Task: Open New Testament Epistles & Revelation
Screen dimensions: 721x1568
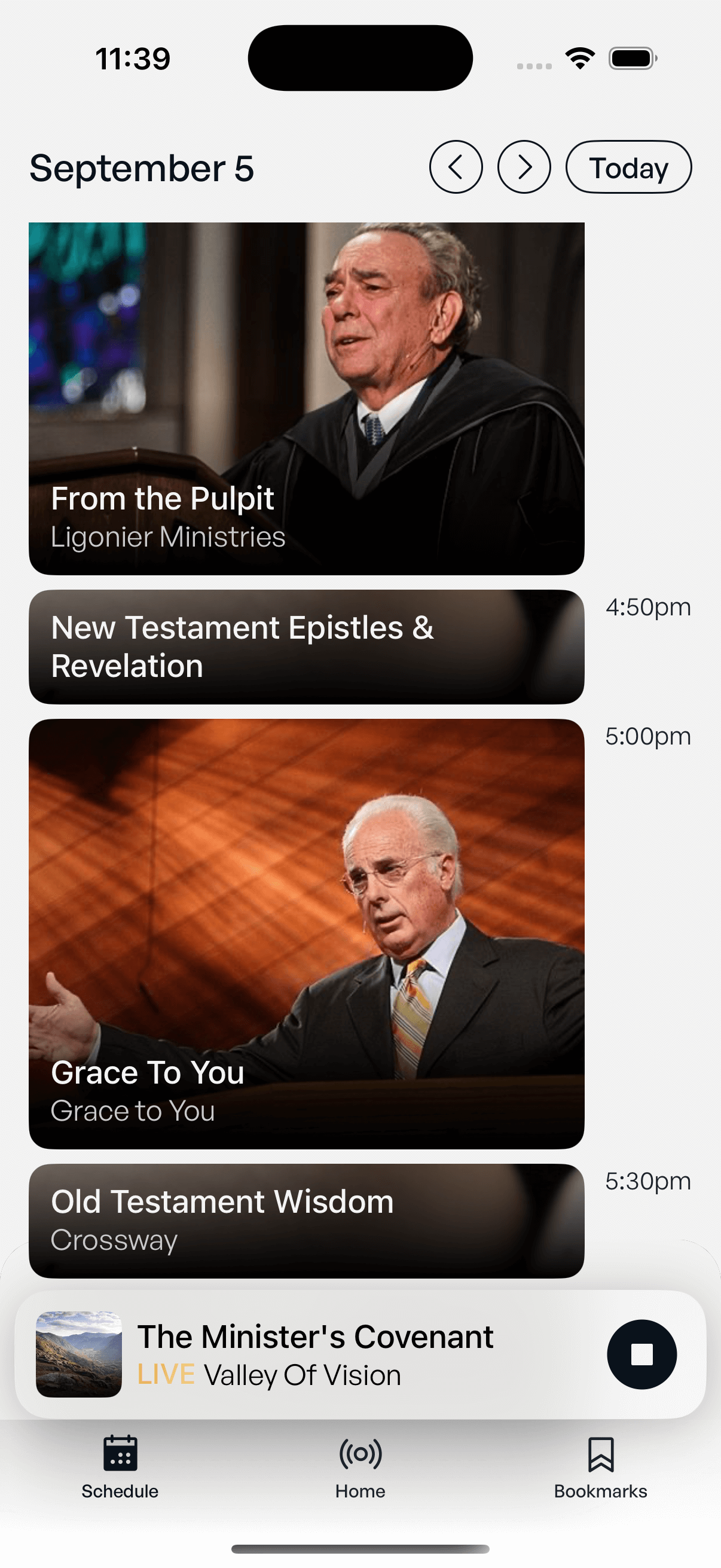Action: pos(306,646)
